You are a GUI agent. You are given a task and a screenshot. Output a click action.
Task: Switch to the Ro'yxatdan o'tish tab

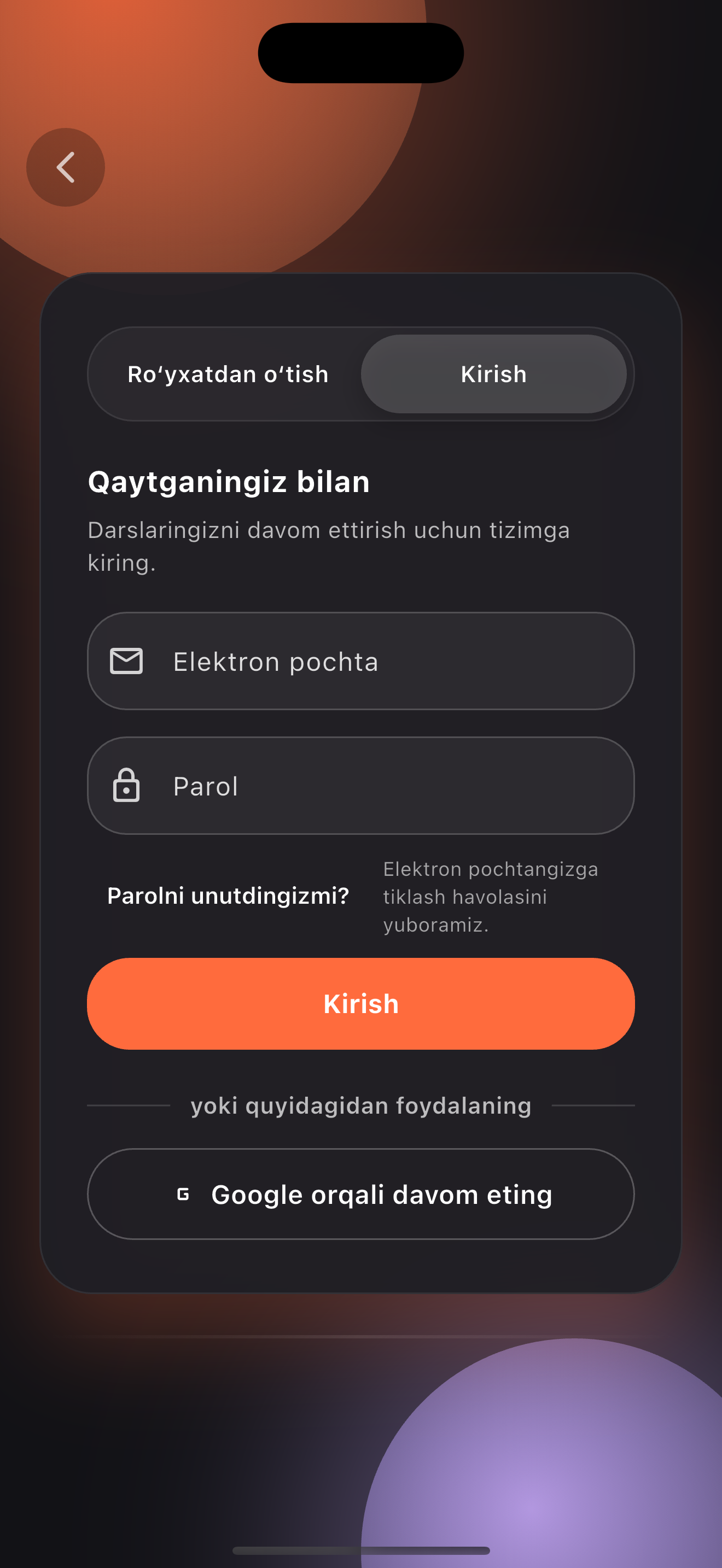click(x=228, y=374)
